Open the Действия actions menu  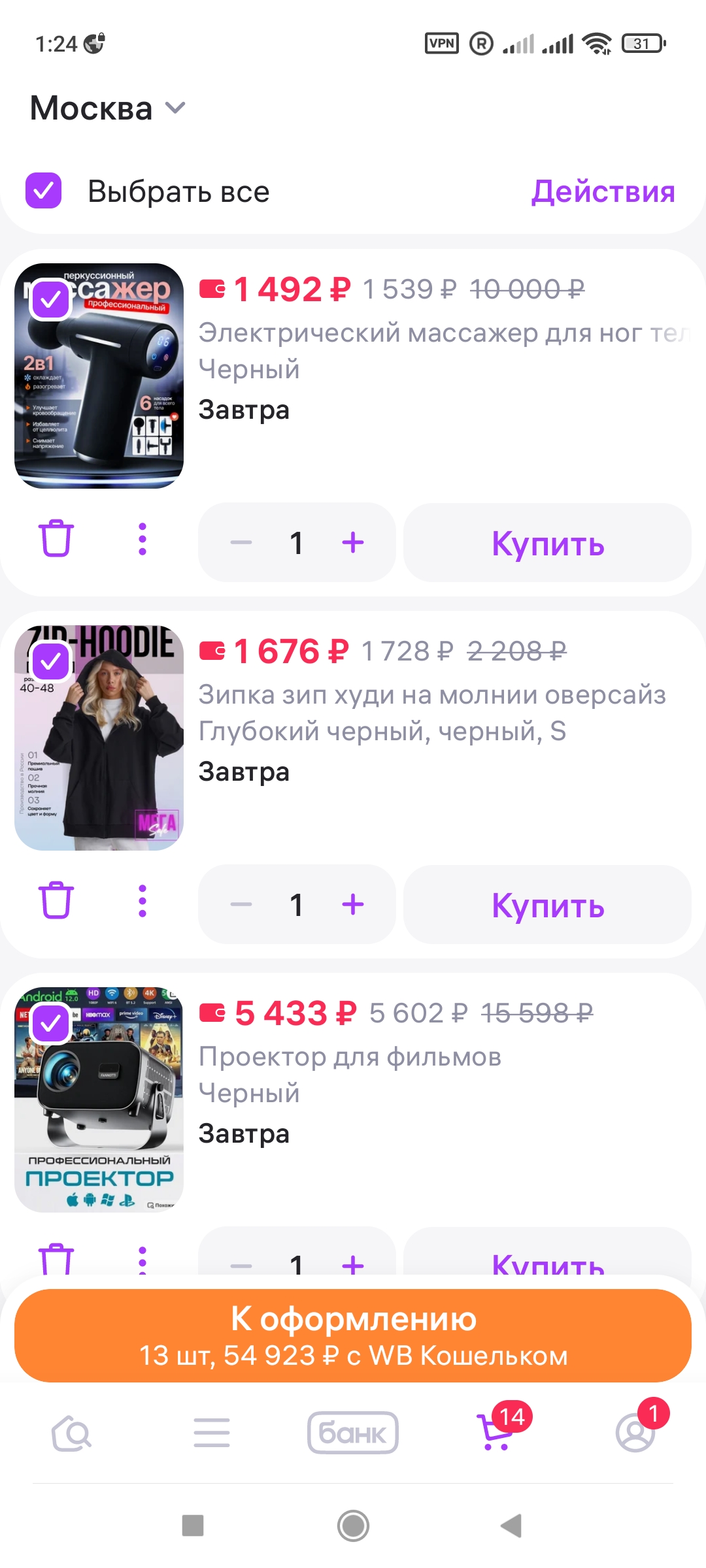tap(602, 192)
